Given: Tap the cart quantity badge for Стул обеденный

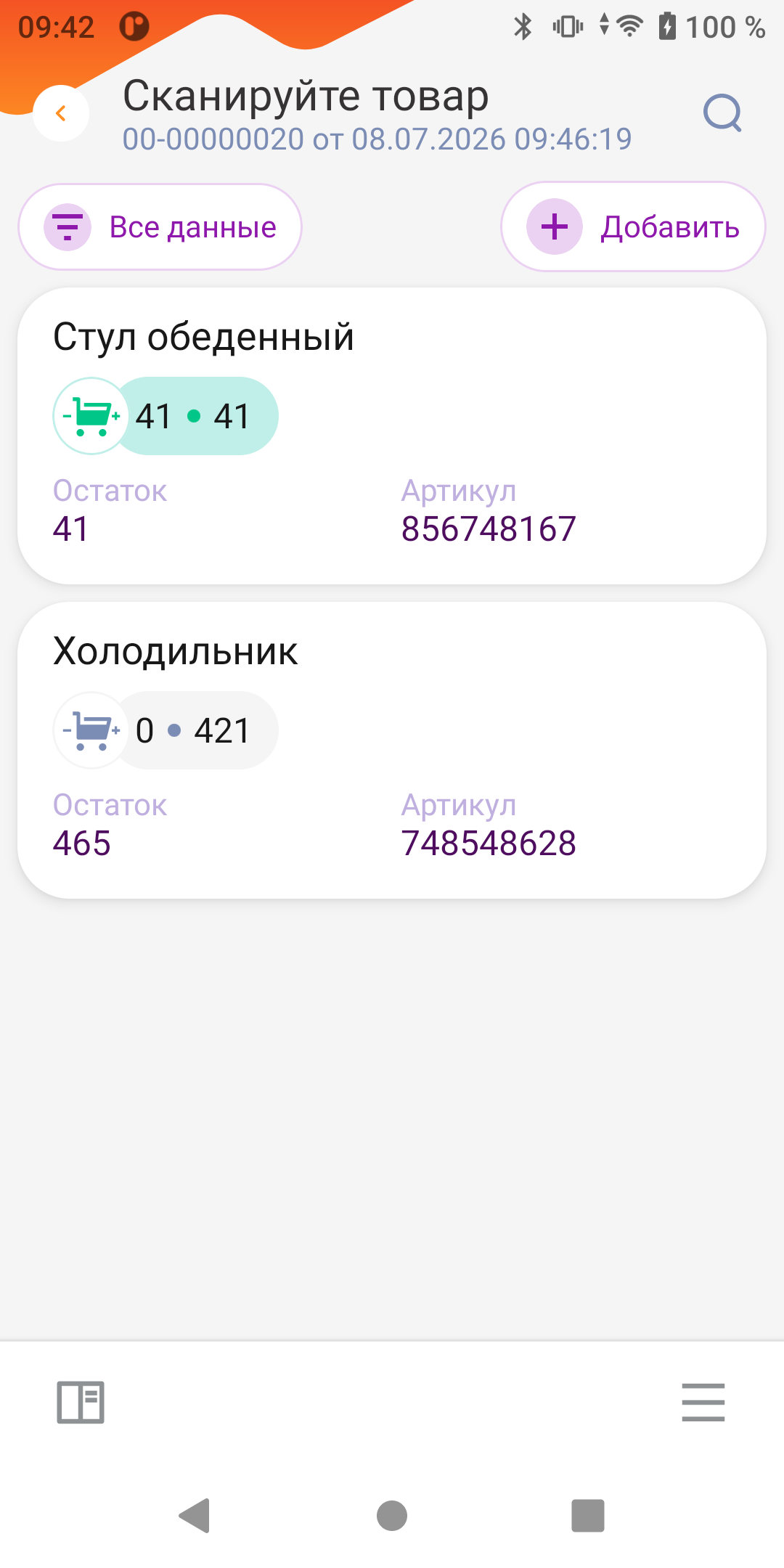Looking at the screenshot, I should coord(166,416).
